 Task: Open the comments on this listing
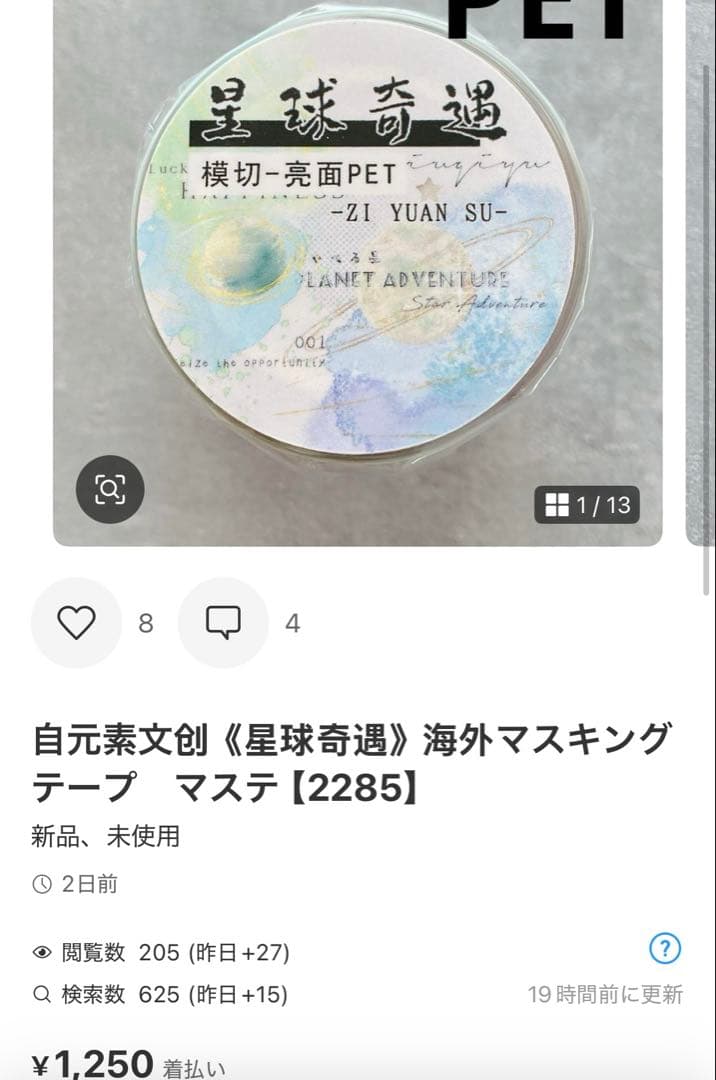[223, 623]
